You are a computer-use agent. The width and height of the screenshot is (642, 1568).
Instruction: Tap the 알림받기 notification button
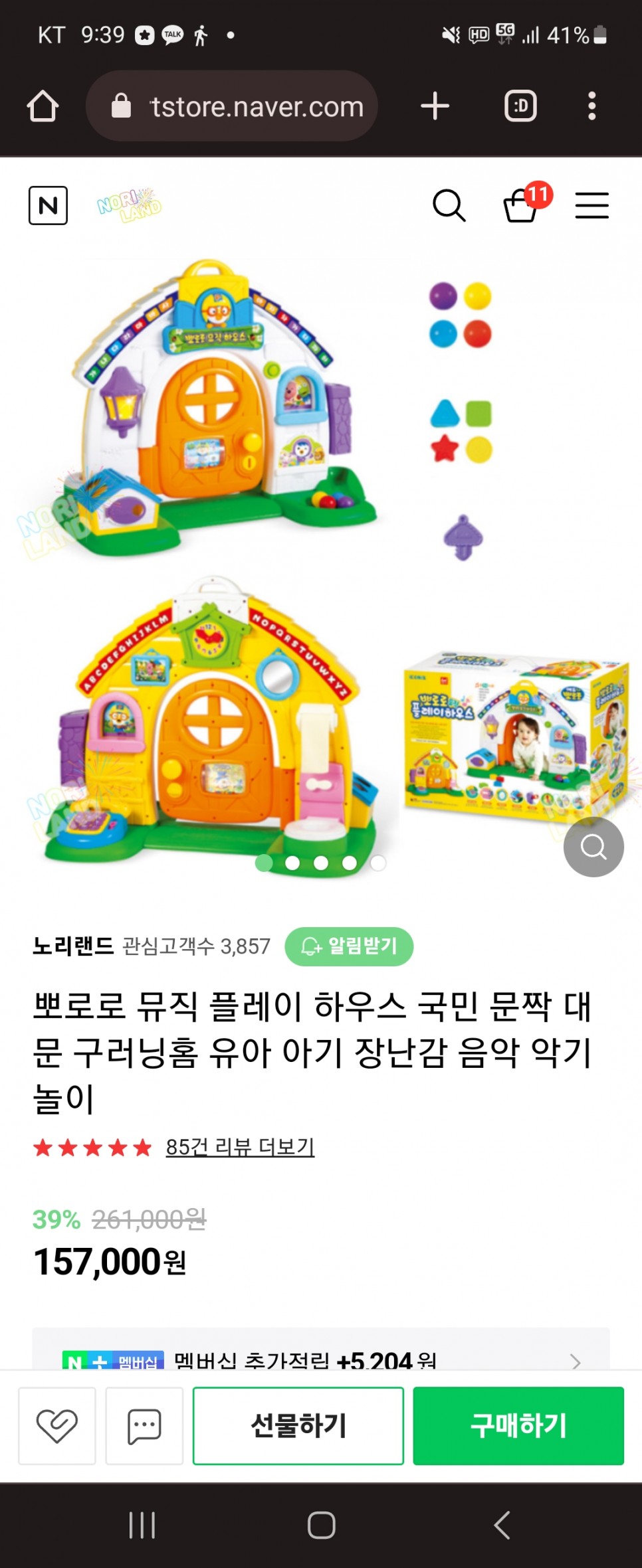pos(349,946)
